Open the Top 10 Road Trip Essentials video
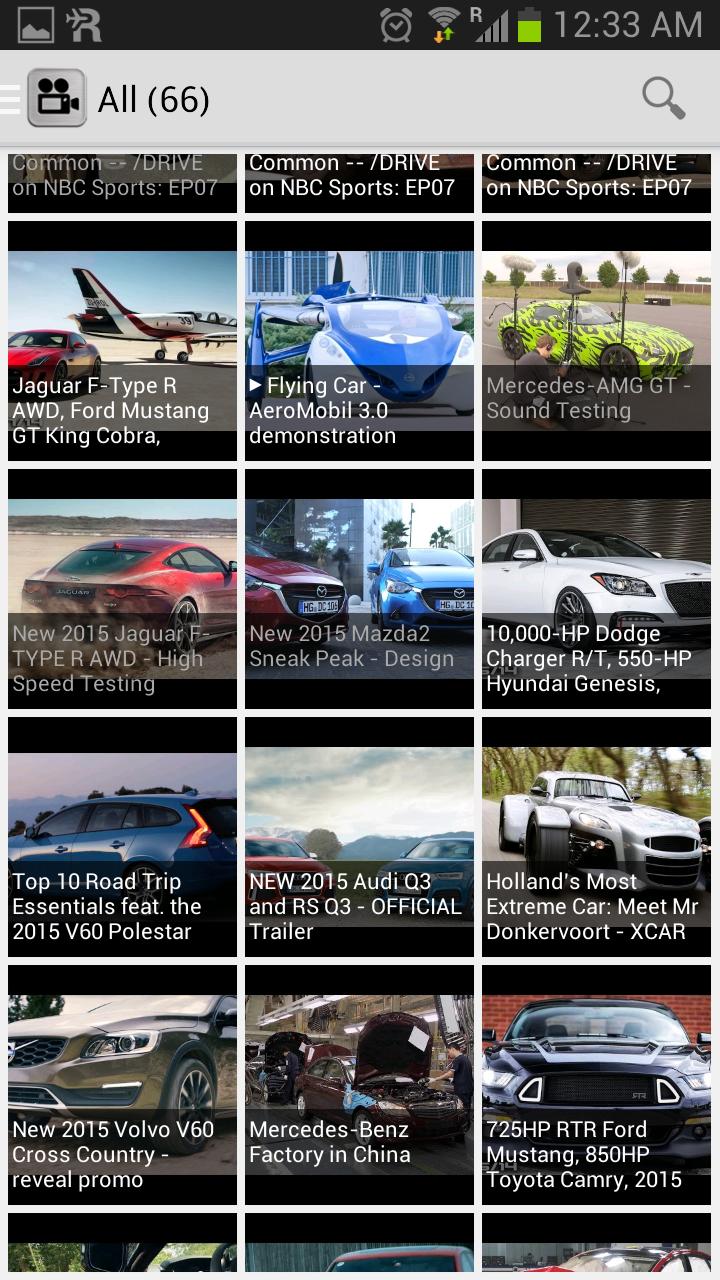The width and height of the screenshot is (720, 1280). point(122,836)
